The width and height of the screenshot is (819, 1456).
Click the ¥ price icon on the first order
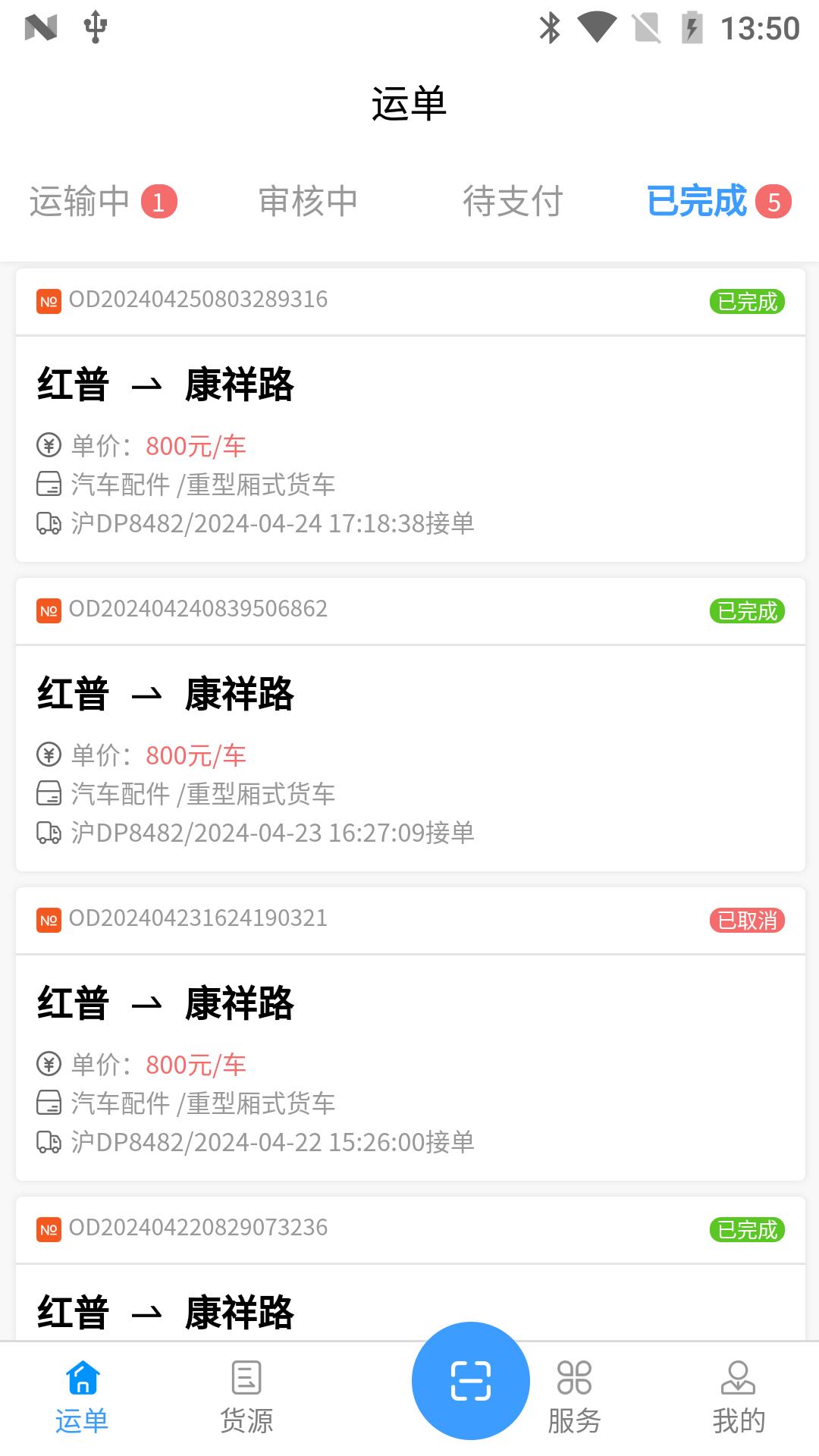tap(49, 445)
